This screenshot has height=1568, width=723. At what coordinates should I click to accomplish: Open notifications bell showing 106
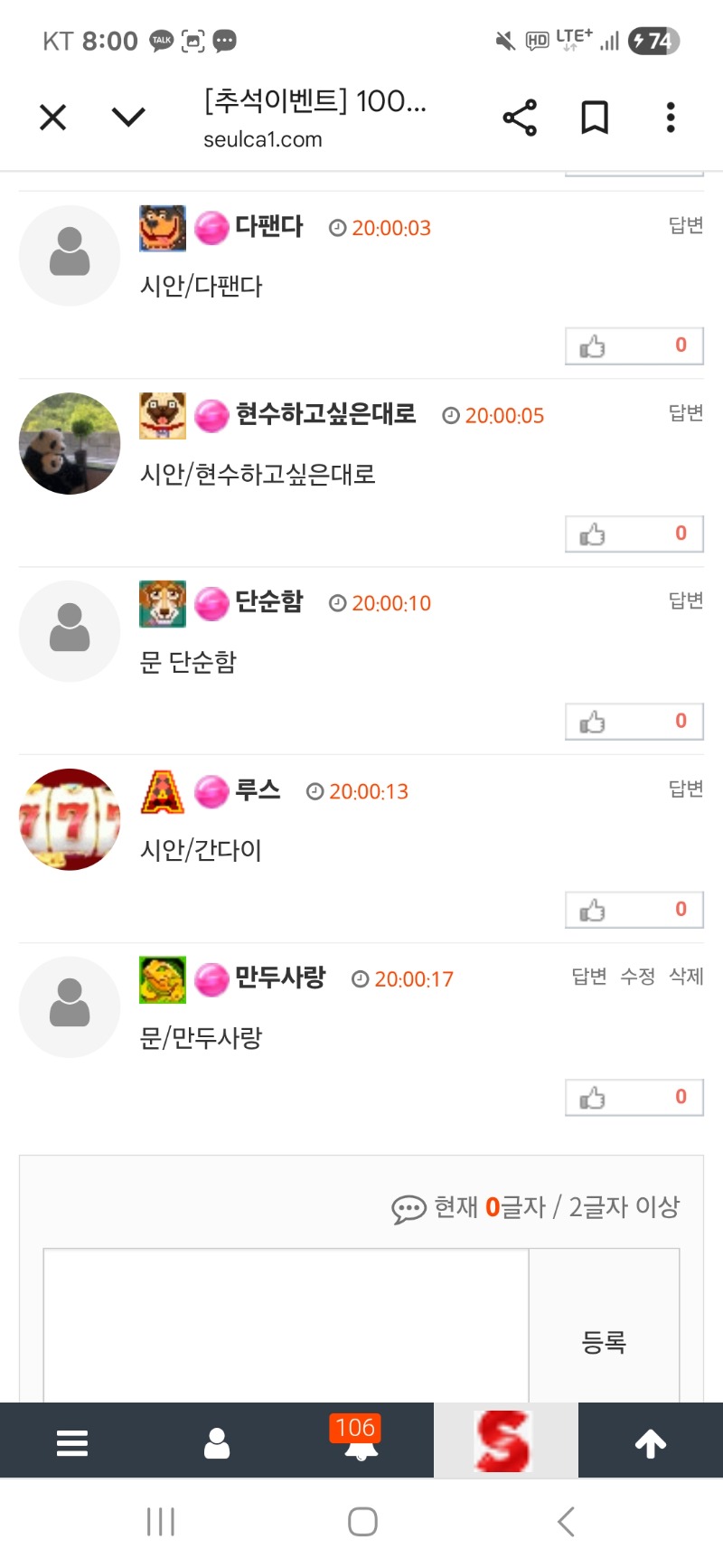361,1442
